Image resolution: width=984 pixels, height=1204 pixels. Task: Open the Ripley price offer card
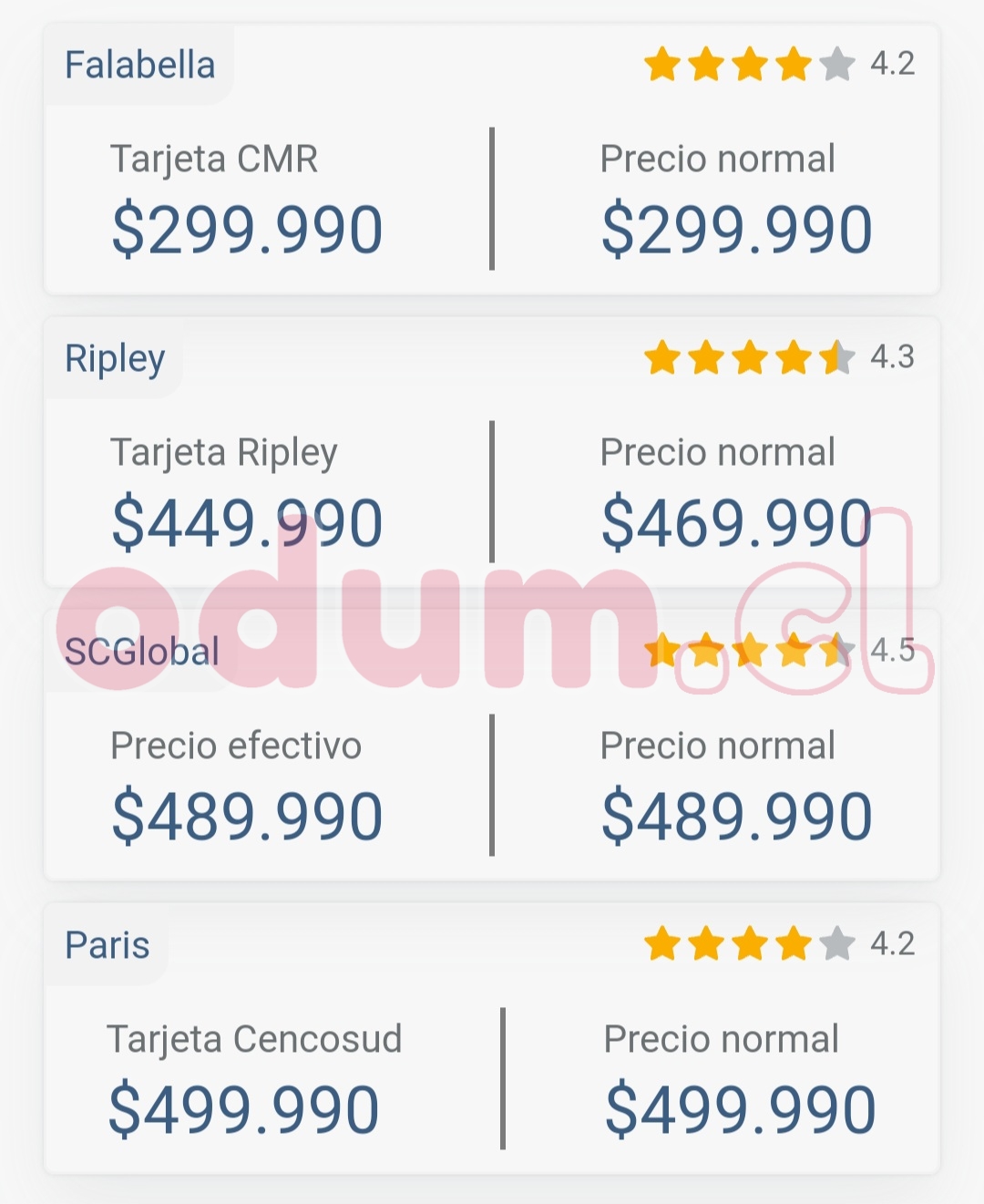tap(492, 453)
